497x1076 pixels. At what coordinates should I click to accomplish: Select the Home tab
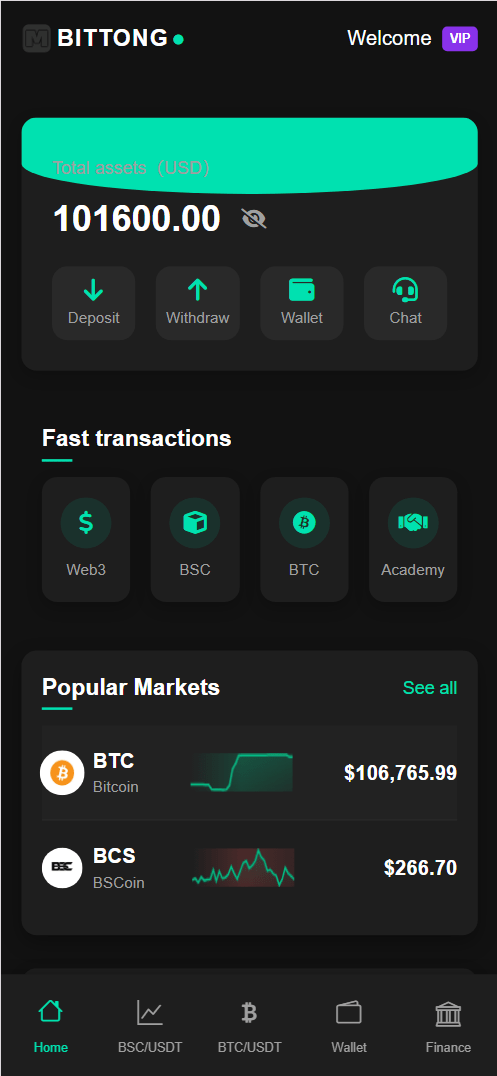51,1025
